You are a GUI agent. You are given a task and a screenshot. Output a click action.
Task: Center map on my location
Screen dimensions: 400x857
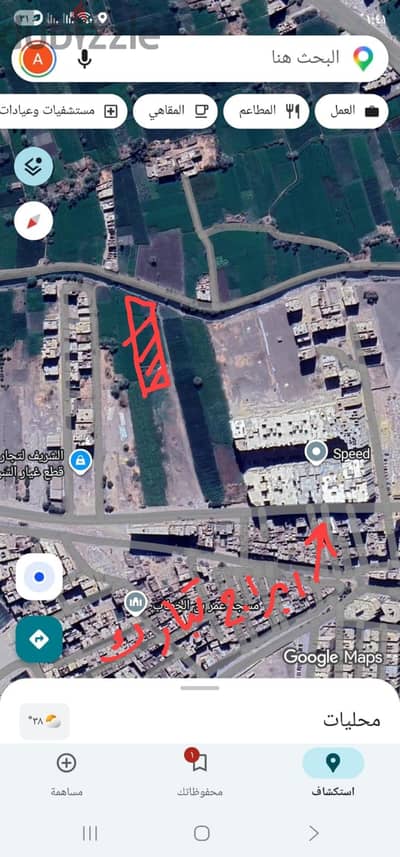(39, 577)
